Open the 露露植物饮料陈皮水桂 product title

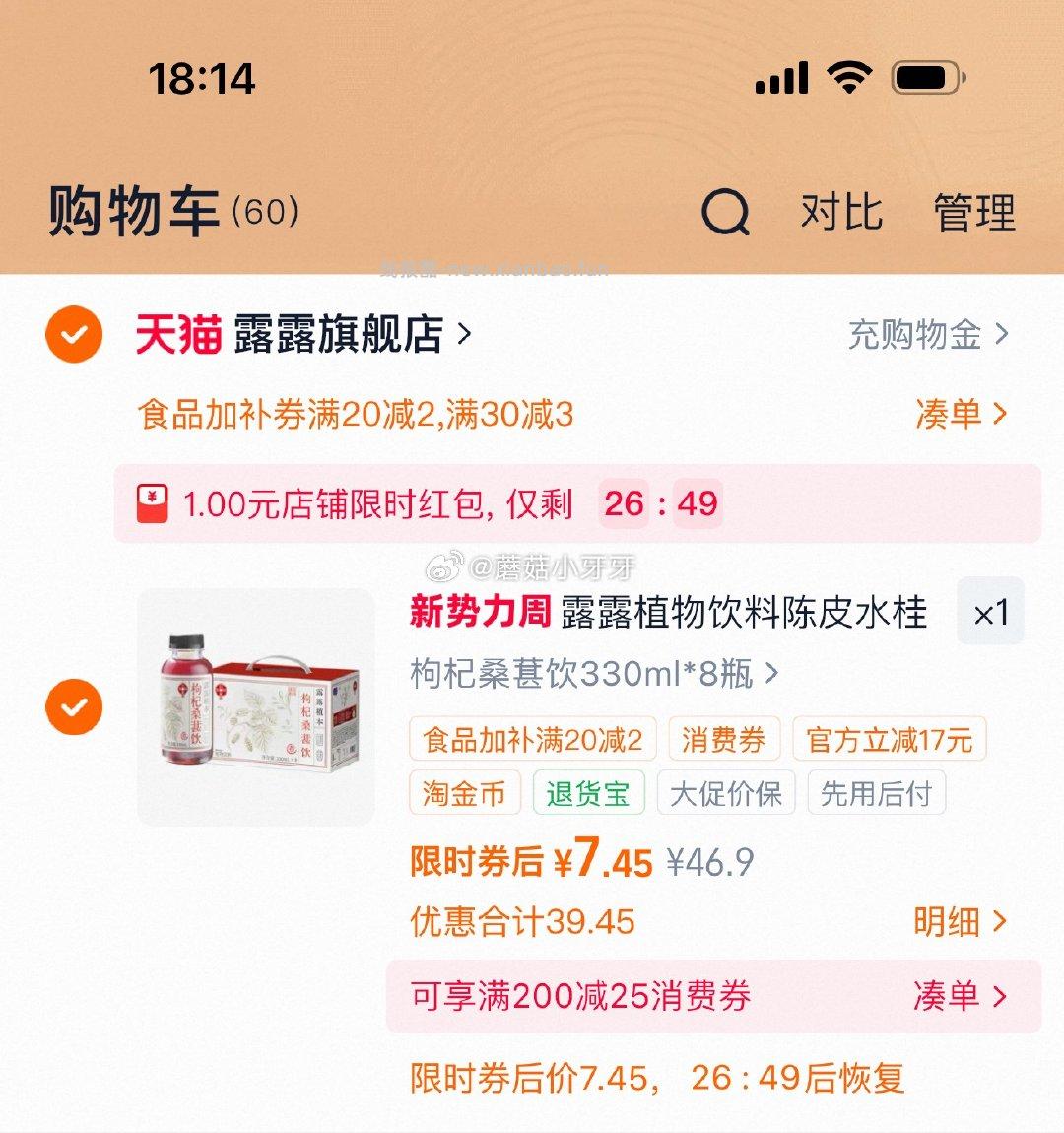tap(743, 613)
